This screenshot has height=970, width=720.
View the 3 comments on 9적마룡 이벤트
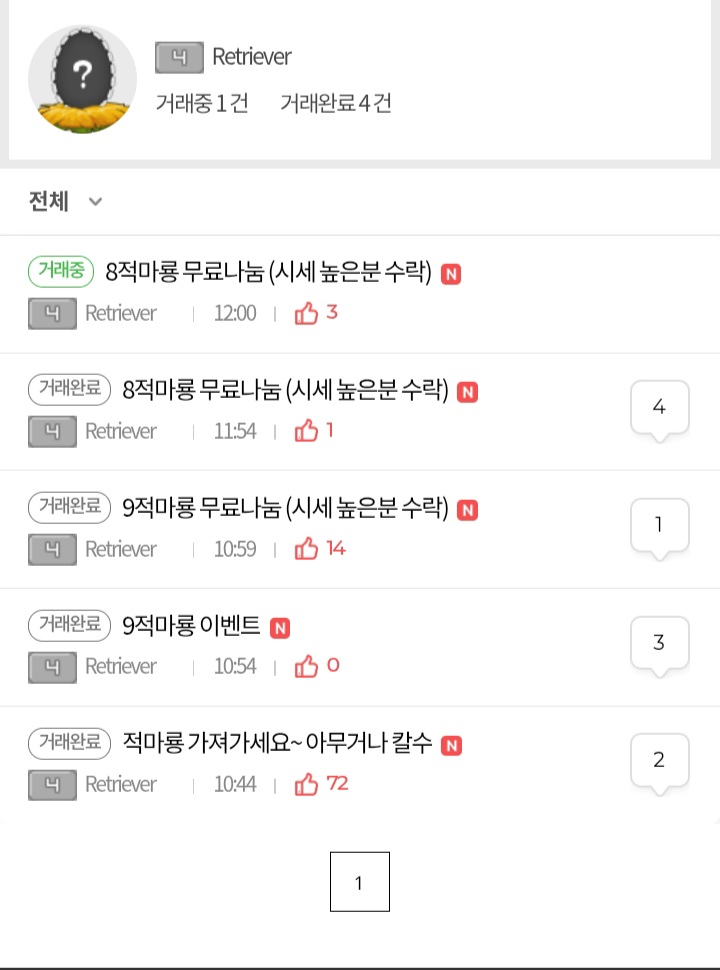[659, 644]
